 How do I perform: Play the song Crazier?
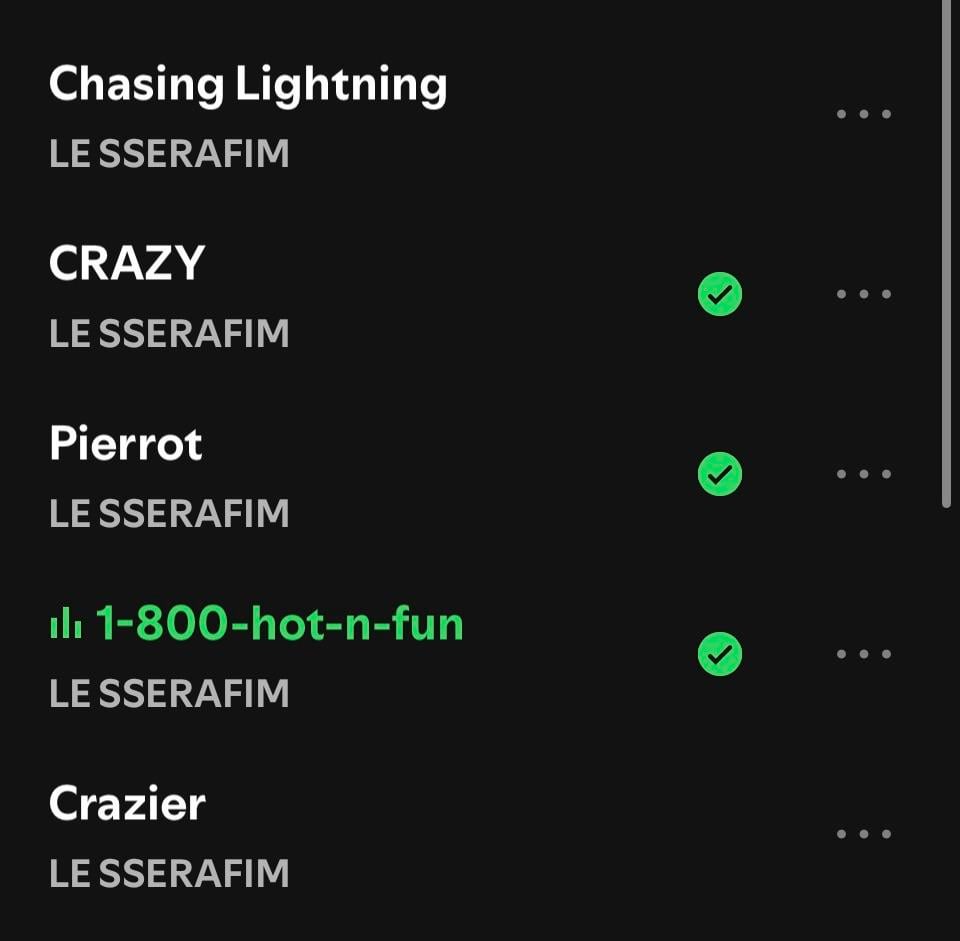(x=127, y=804)
